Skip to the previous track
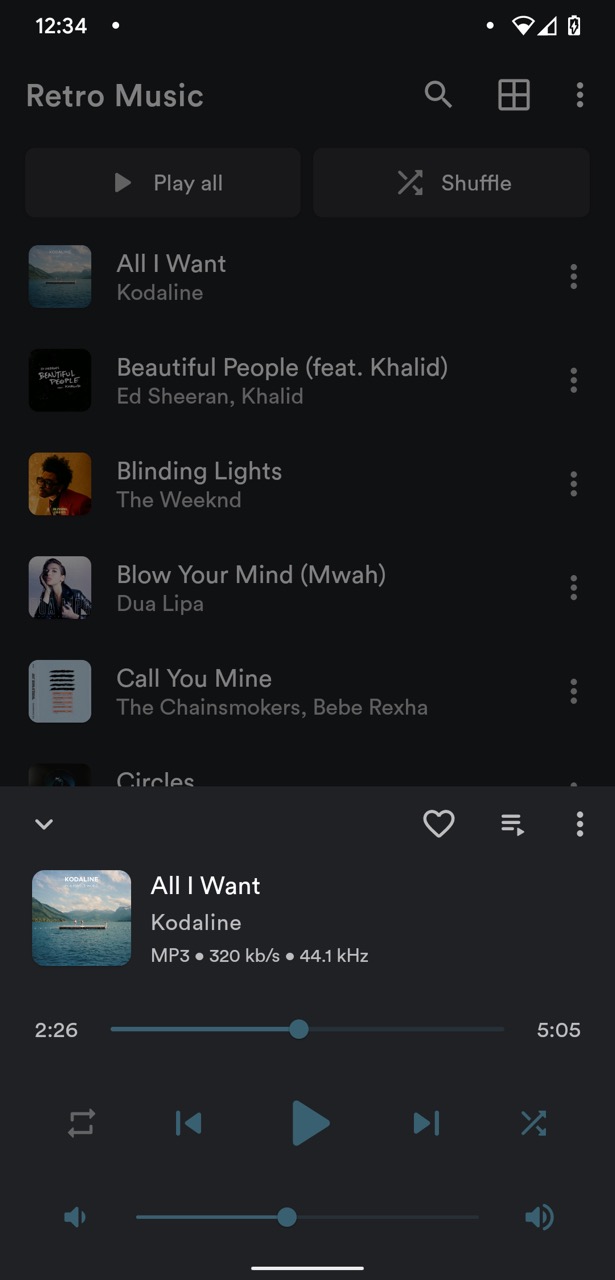The width and height of the screenshot is (615, 1280). pyautogui.click(x=188, y=1123)
